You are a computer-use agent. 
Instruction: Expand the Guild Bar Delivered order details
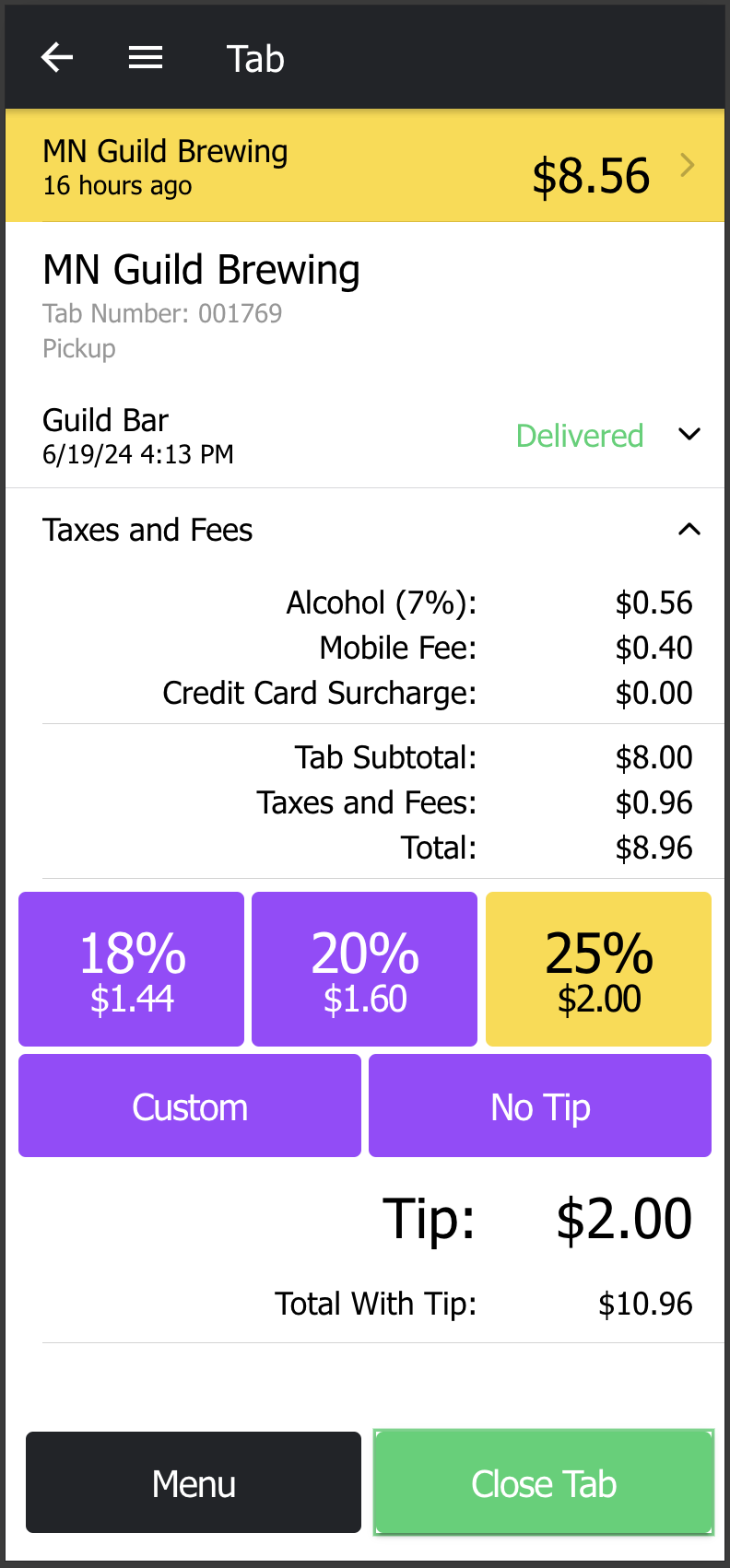[365, 436]
